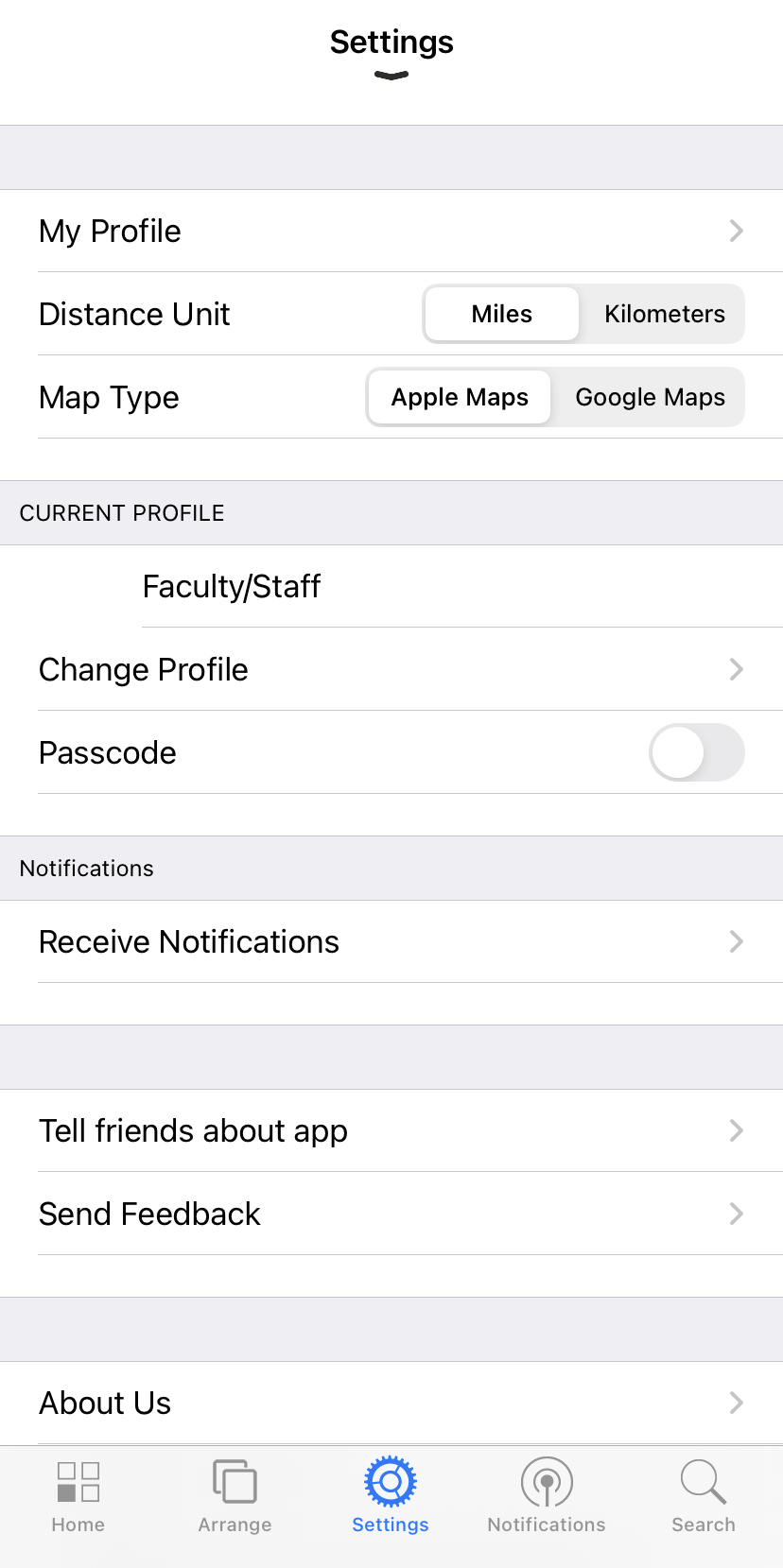Open Change Profile
Screen dimensions: 783x1568
pyautogui.click(x=391, y=669)
